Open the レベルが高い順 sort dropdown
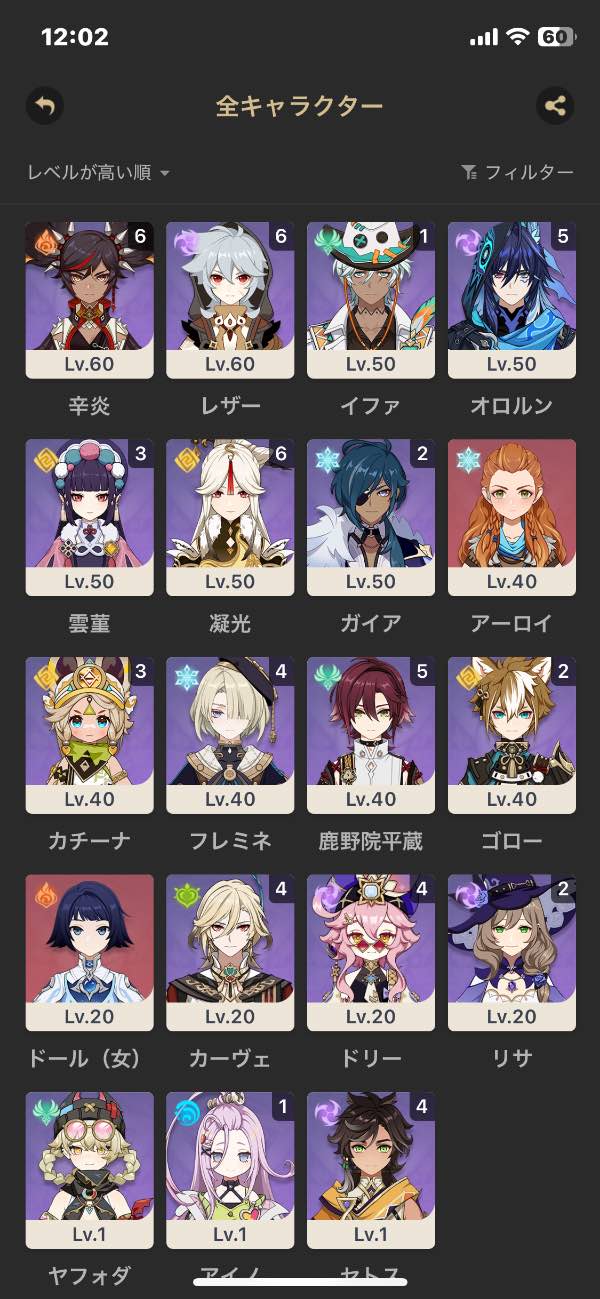Image resolution: width=600 pixels, height=1299 pixels. [x=99, y=173]
